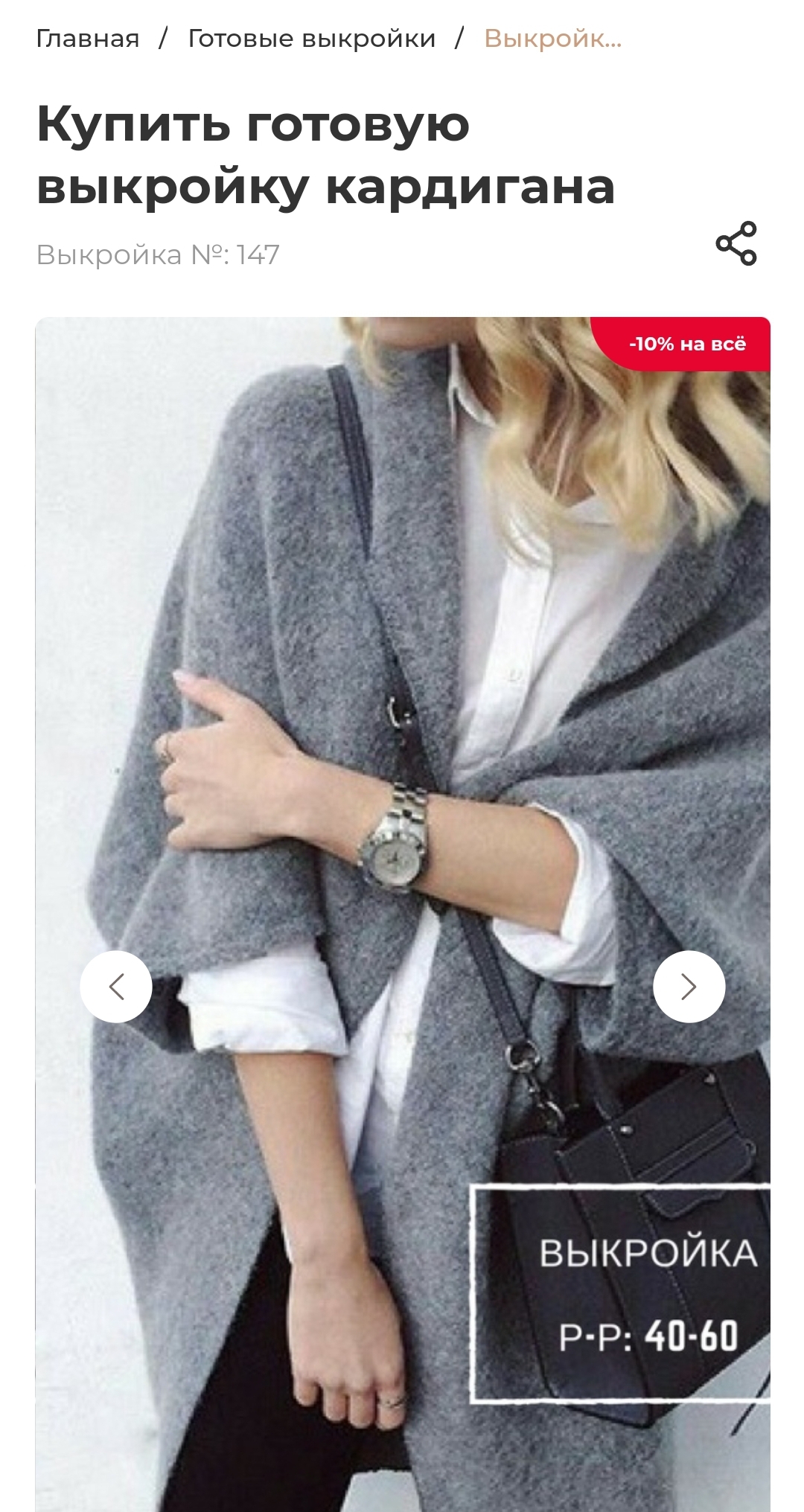The width and height of the screenshot is (804, 1512).
Task: Show next product photo
Action: 689,987
